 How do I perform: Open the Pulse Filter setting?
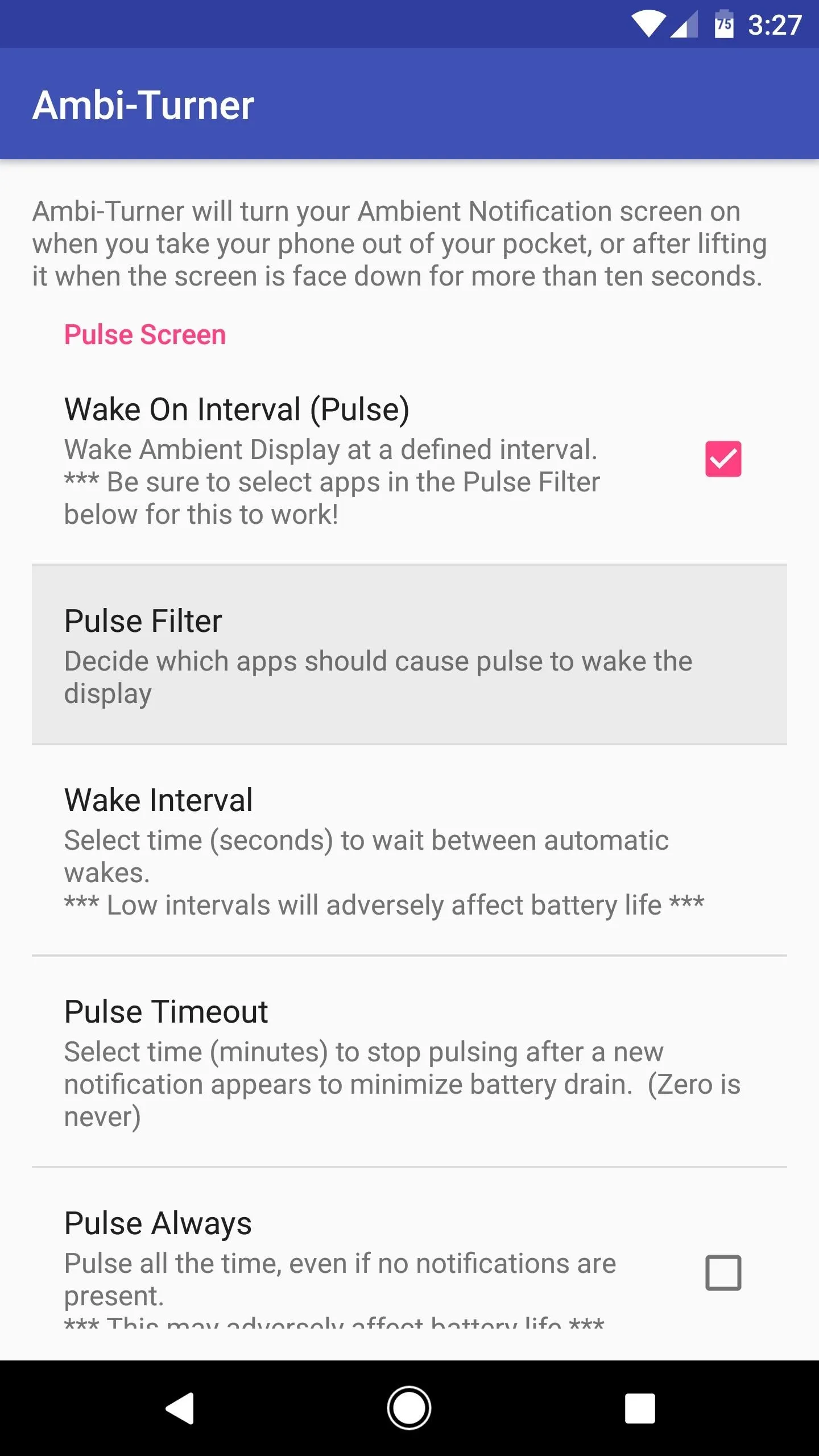point(409,655)
